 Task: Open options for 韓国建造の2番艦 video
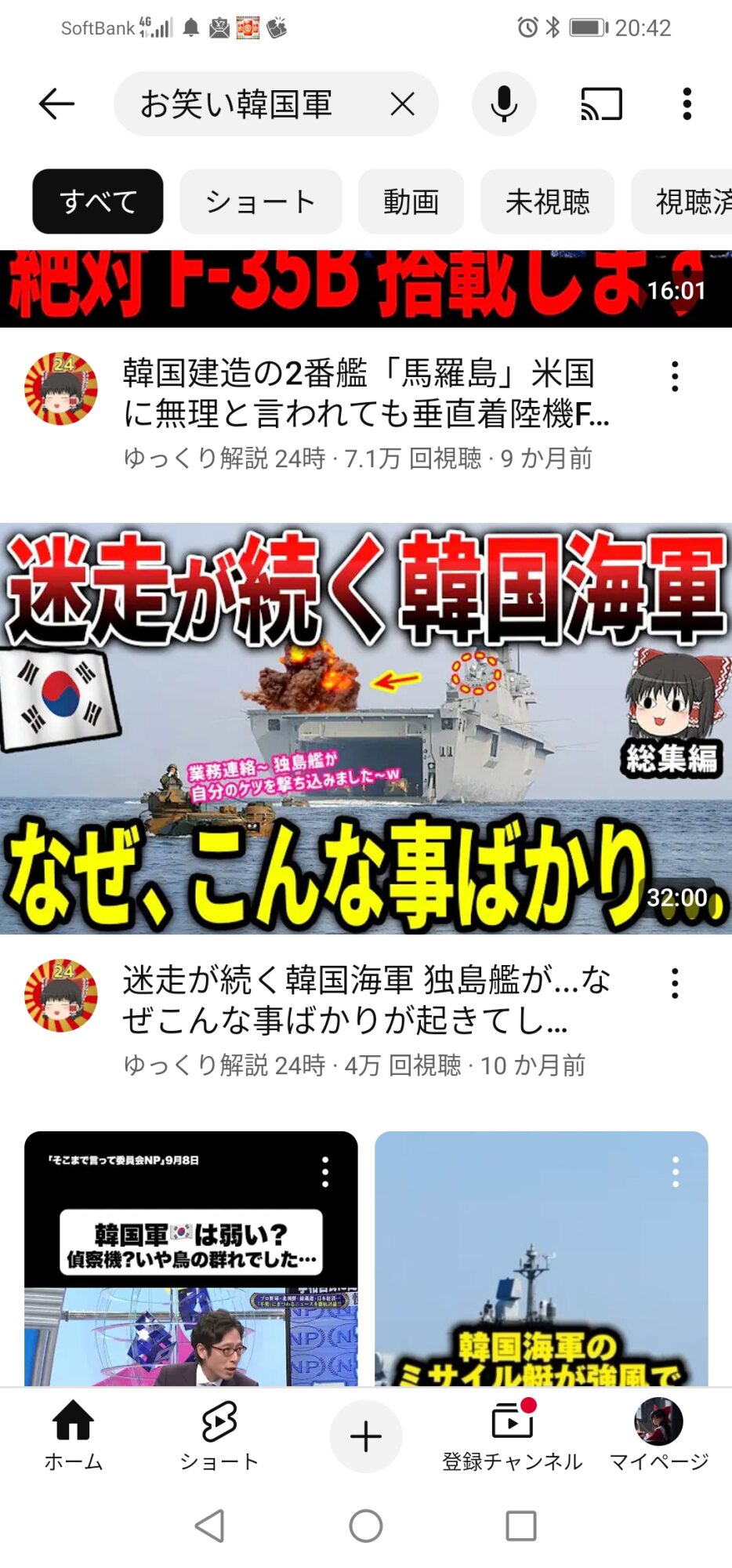point(675,377)
